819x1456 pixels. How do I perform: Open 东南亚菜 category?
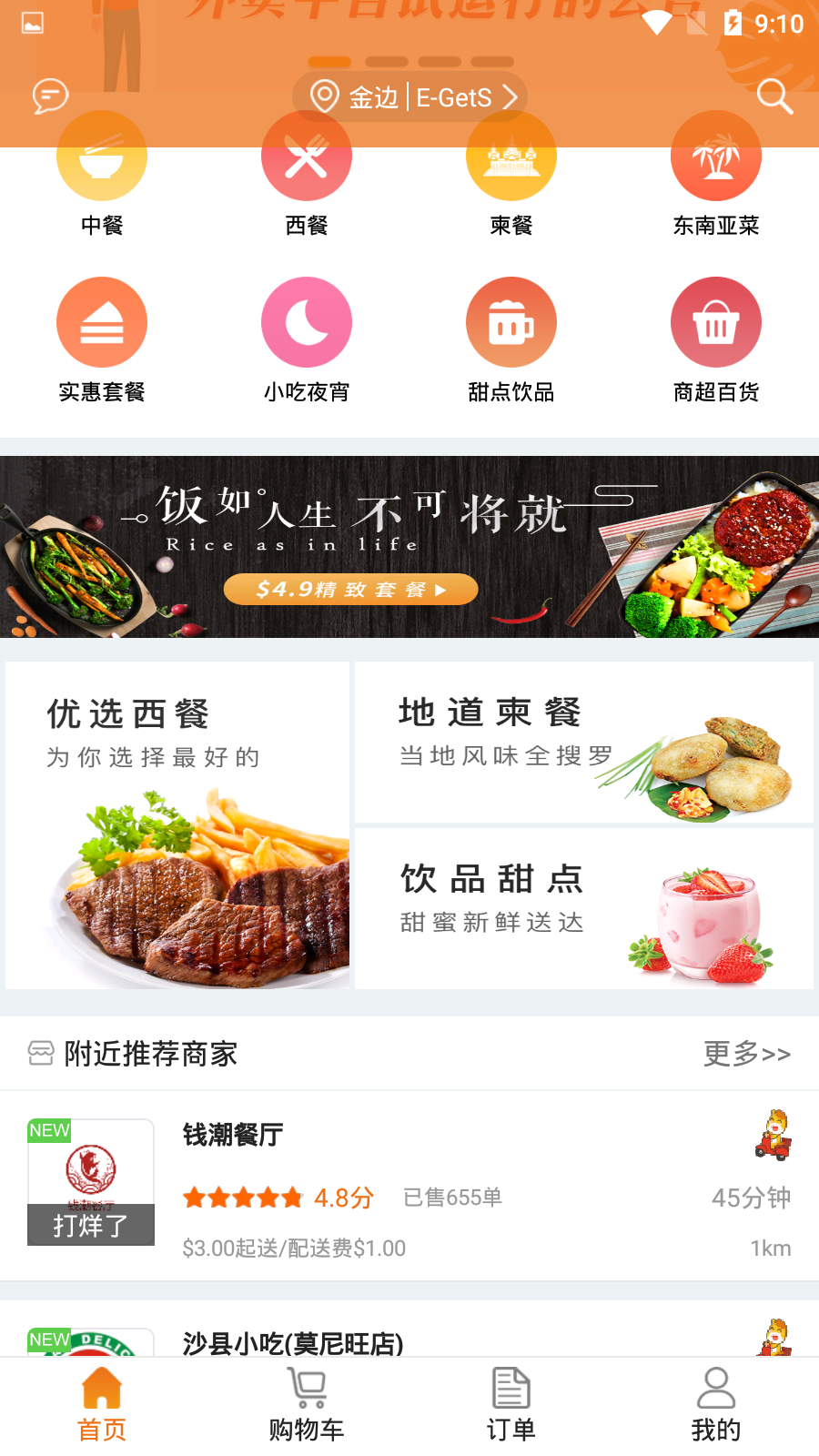[716, 175]
